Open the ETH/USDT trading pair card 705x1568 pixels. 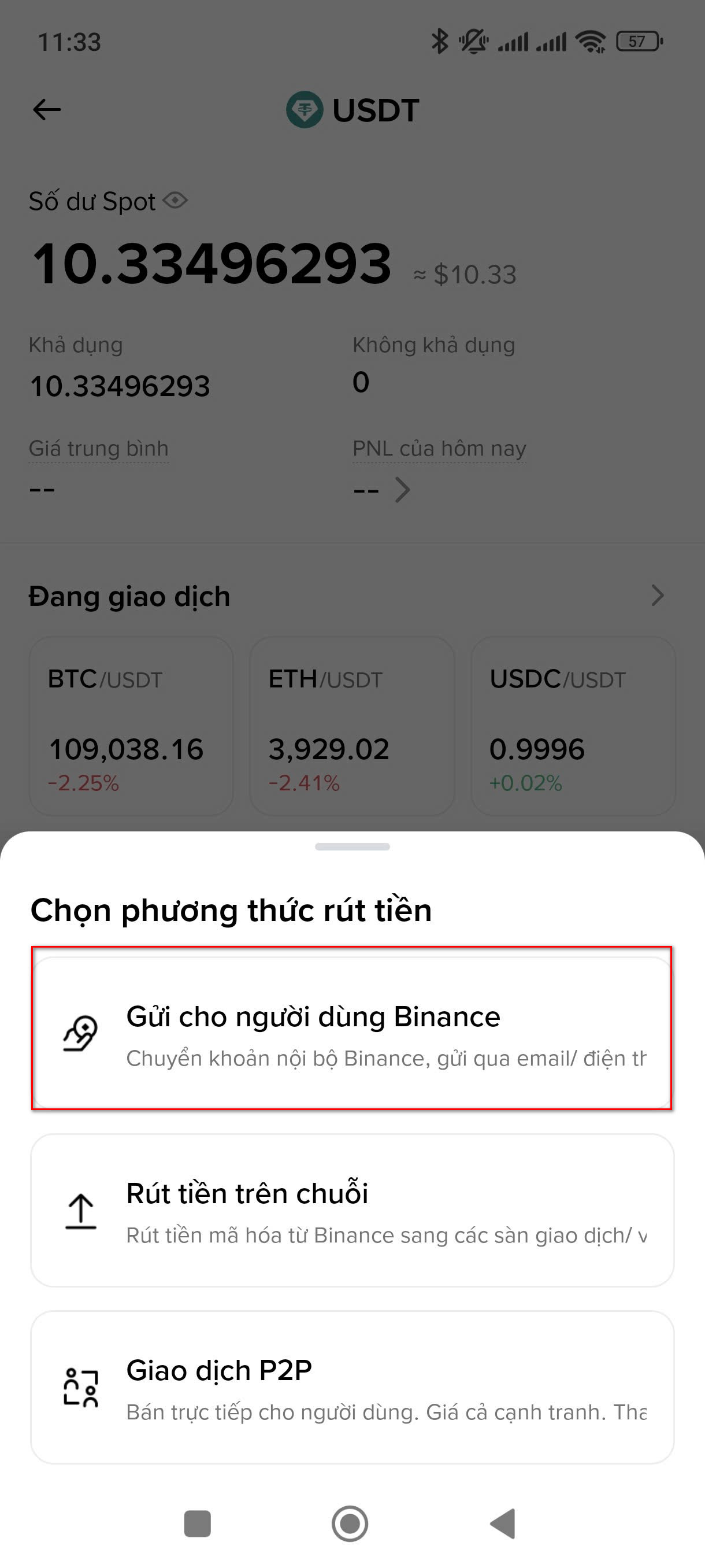[x=351, y=726]
